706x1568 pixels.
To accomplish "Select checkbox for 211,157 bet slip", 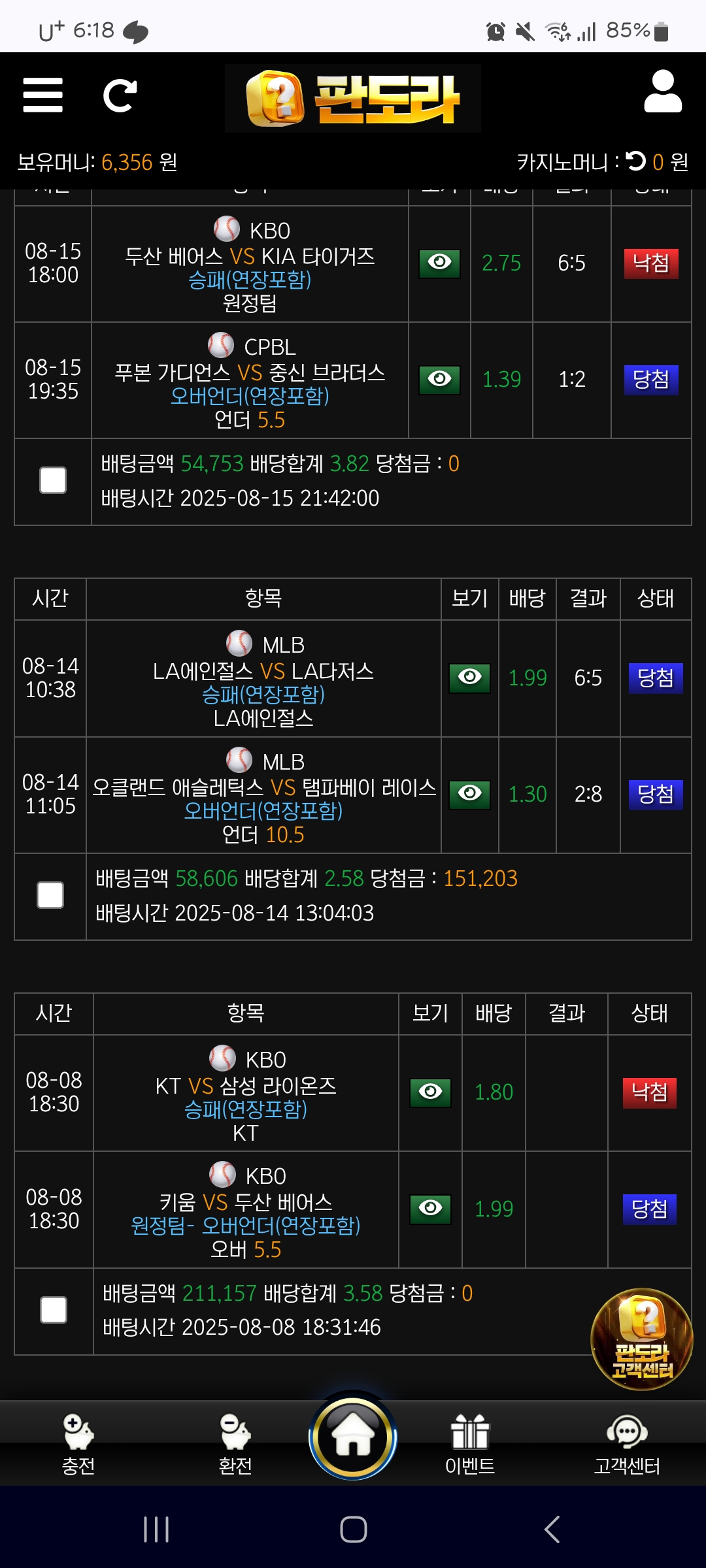I will pos(54,1310).
